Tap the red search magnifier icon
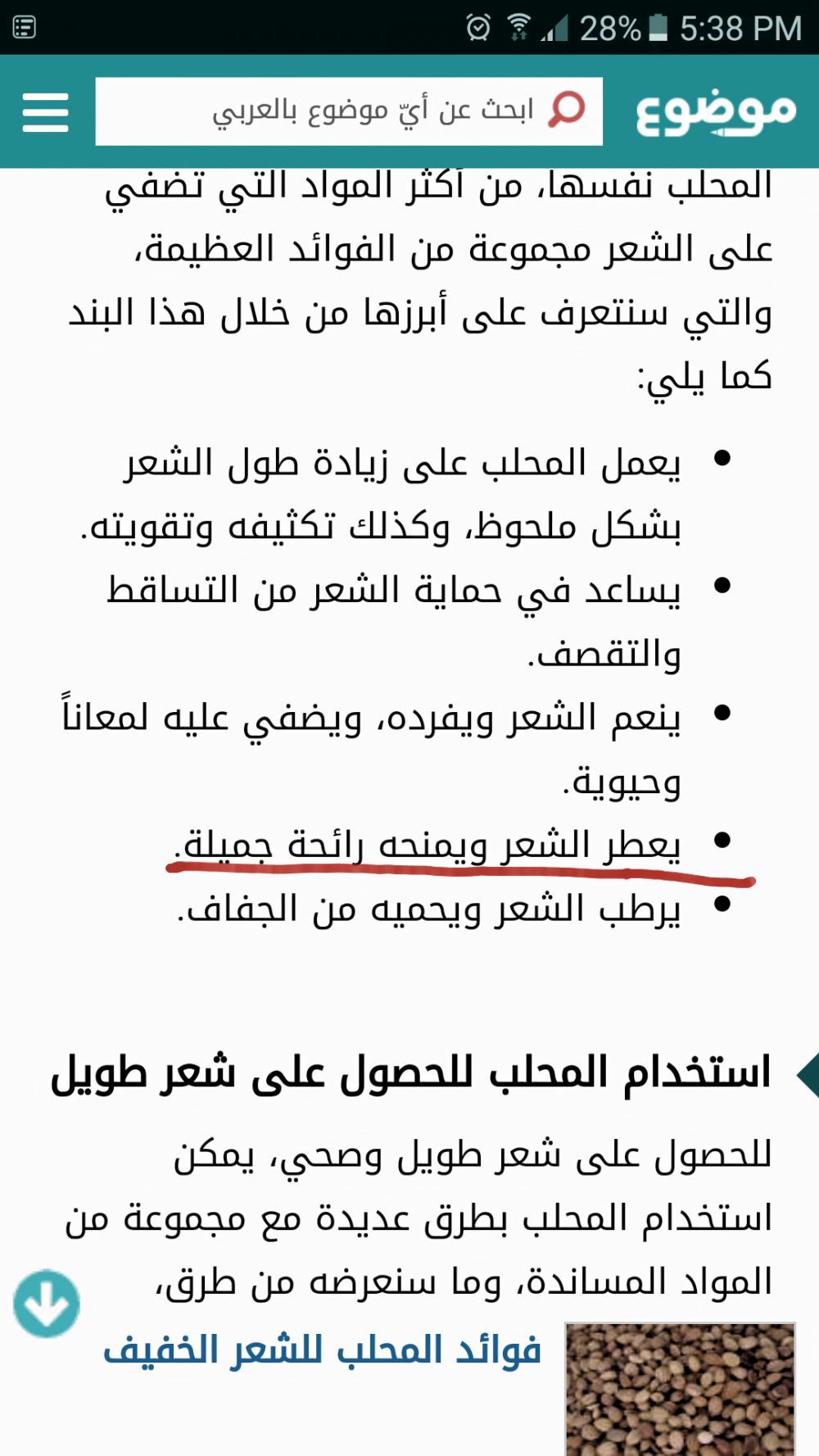 pos(567,109)
